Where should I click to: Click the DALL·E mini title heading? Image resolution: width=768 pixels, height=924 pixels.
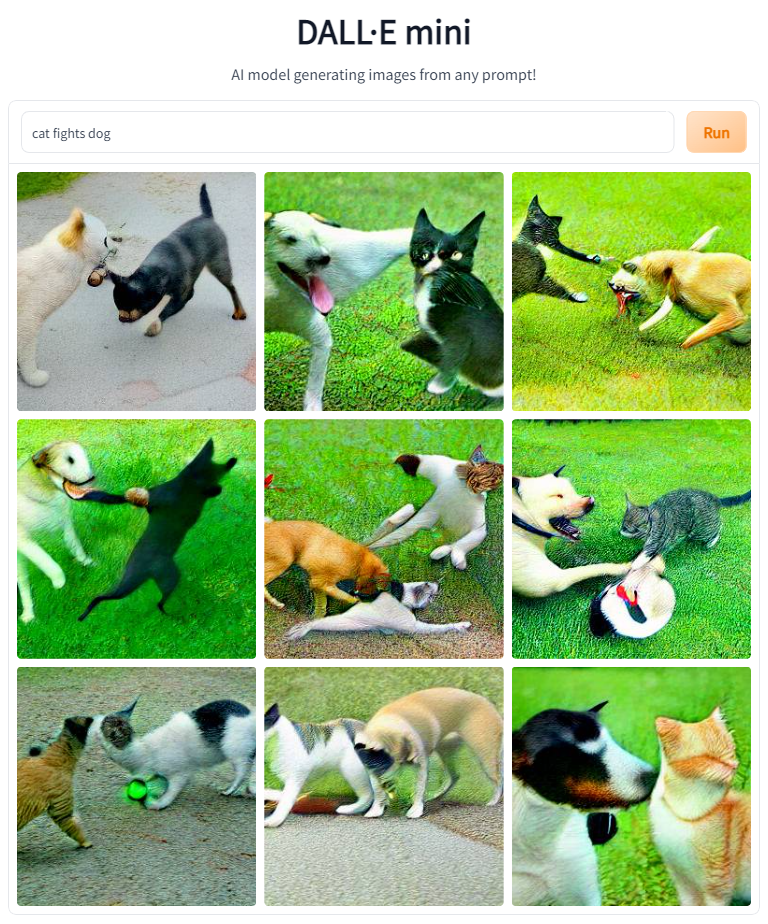coord(384,32)
